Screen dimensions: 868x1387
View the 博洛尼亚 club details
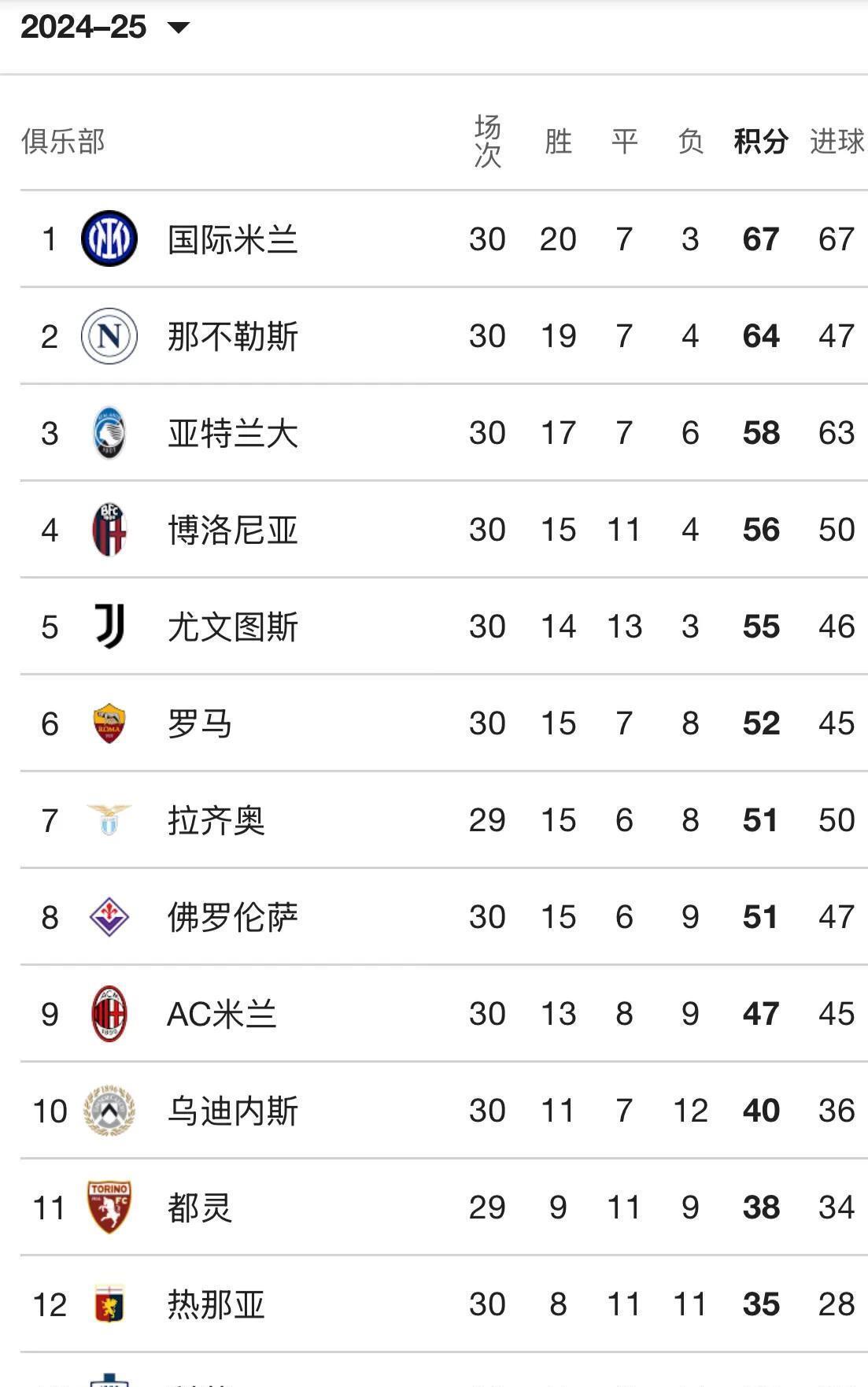click(x=232, y=531)
